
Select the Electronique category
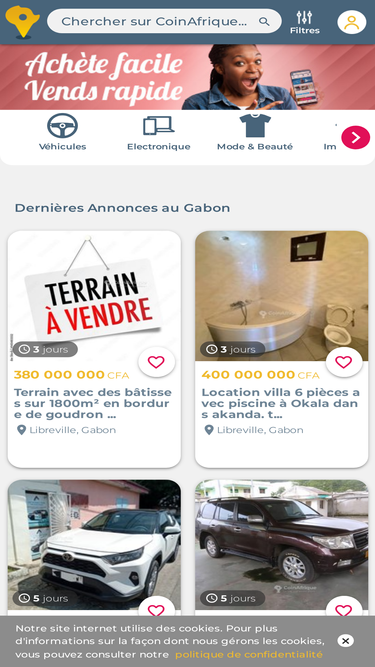[159, 132]
